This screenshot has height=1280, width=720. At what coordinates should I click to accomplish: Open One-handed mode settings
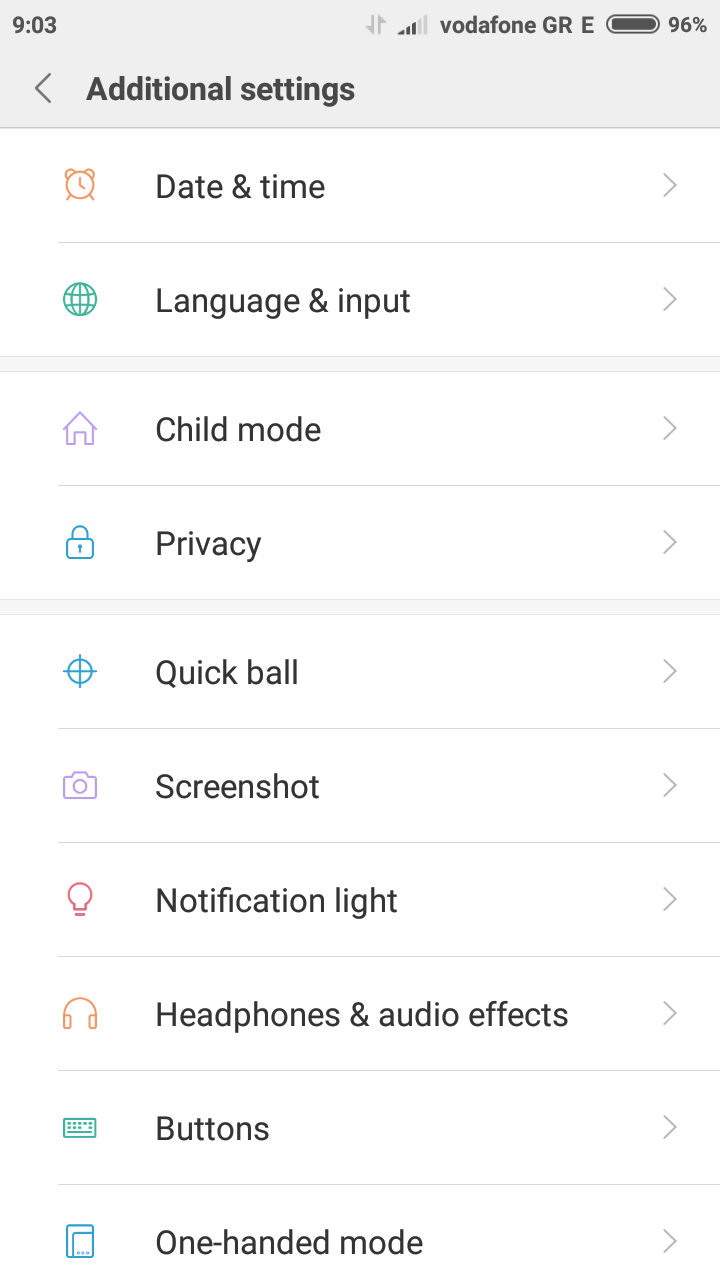click(x=360, y=1240)
